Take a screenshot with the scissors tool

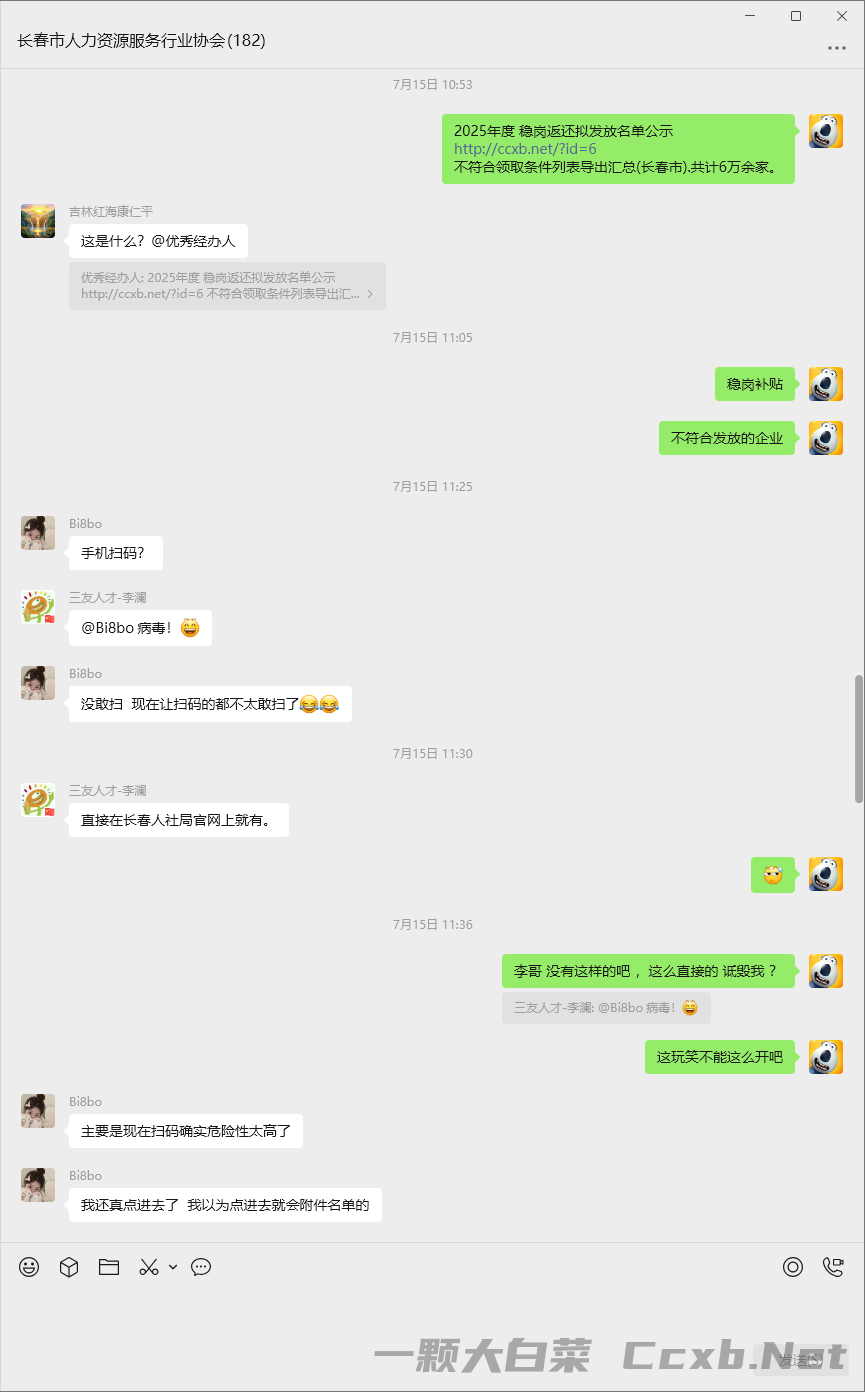(x=149, y=1267)
